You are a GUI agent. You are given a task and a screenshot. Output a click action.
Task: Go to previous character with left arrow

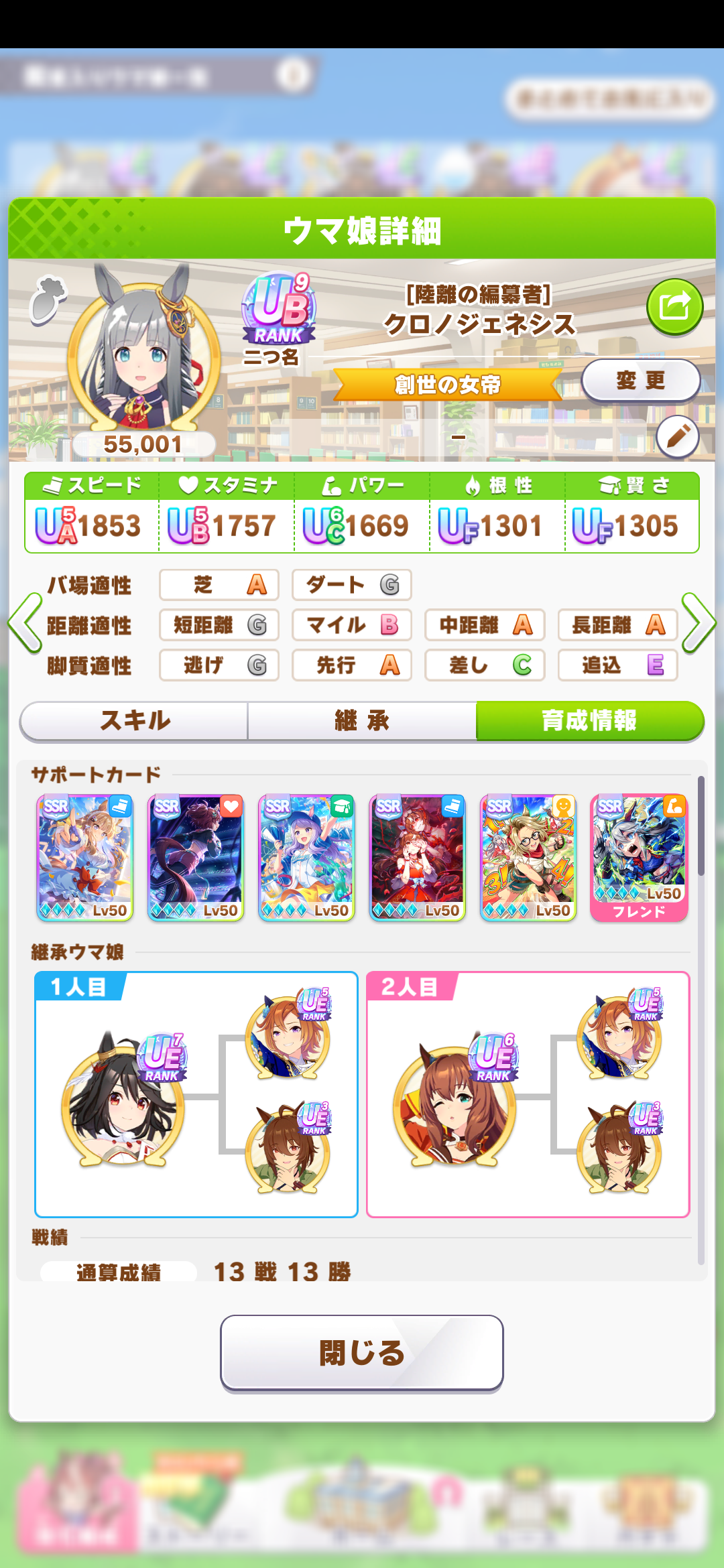tap(25, 623)
